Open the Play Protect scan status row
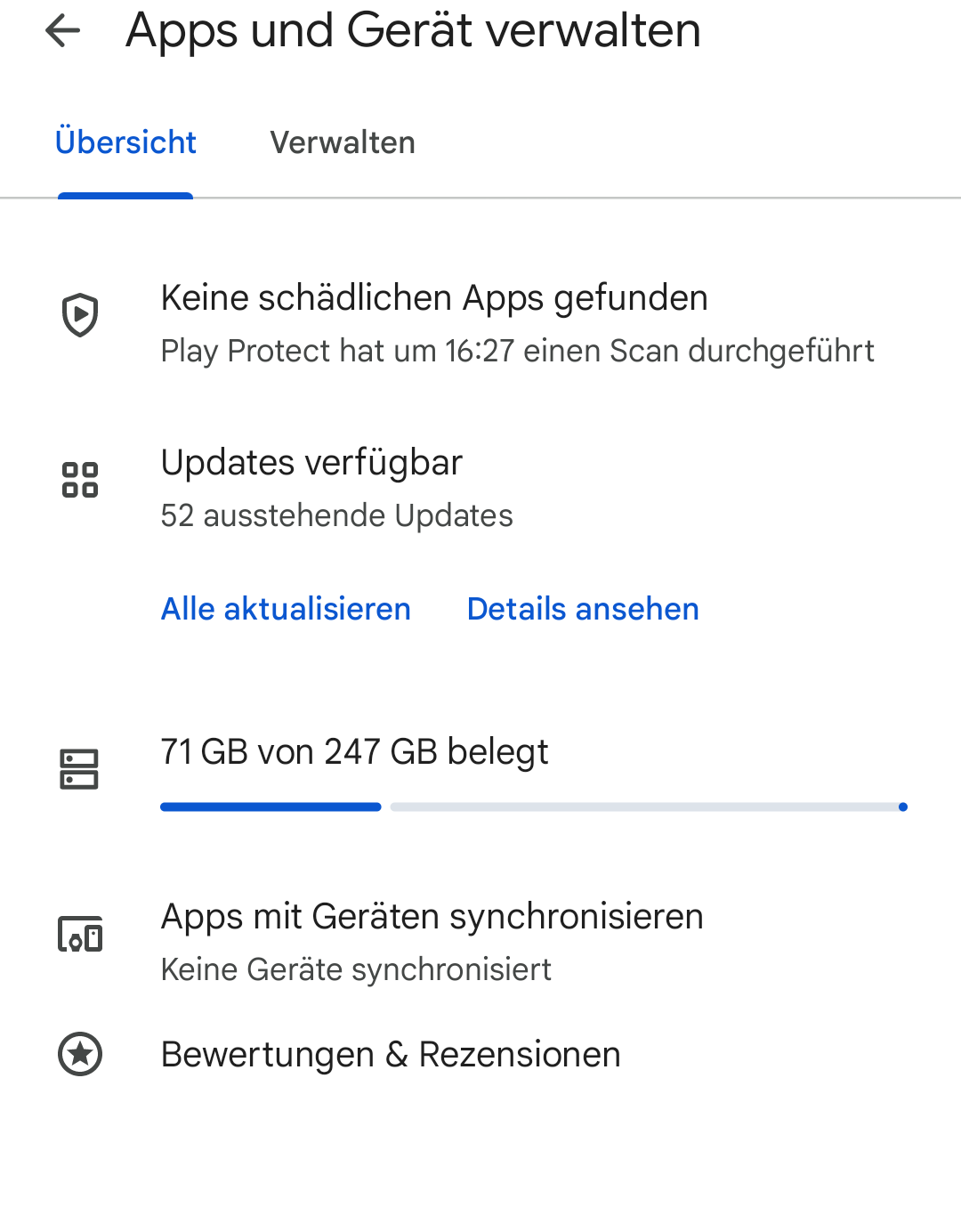961x1232 pixels. pyautogui.click(x=480, y=323)
